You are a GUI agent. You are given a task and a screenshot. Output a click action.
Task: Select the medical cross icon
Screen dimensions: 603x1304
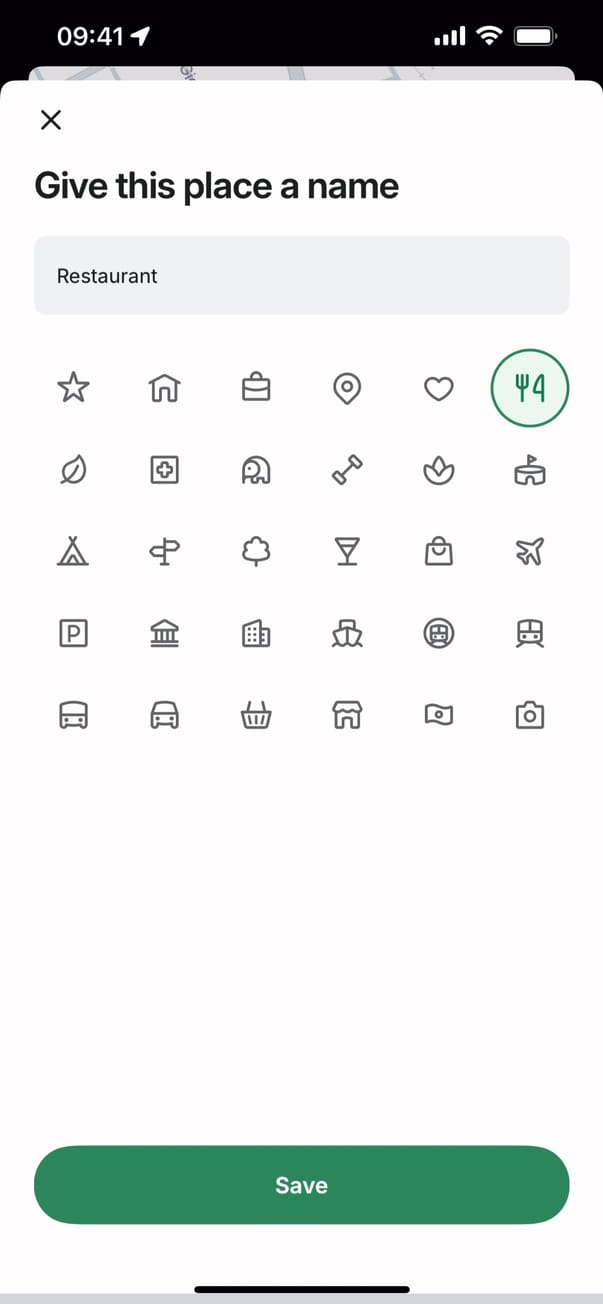(x=165, y=470)
